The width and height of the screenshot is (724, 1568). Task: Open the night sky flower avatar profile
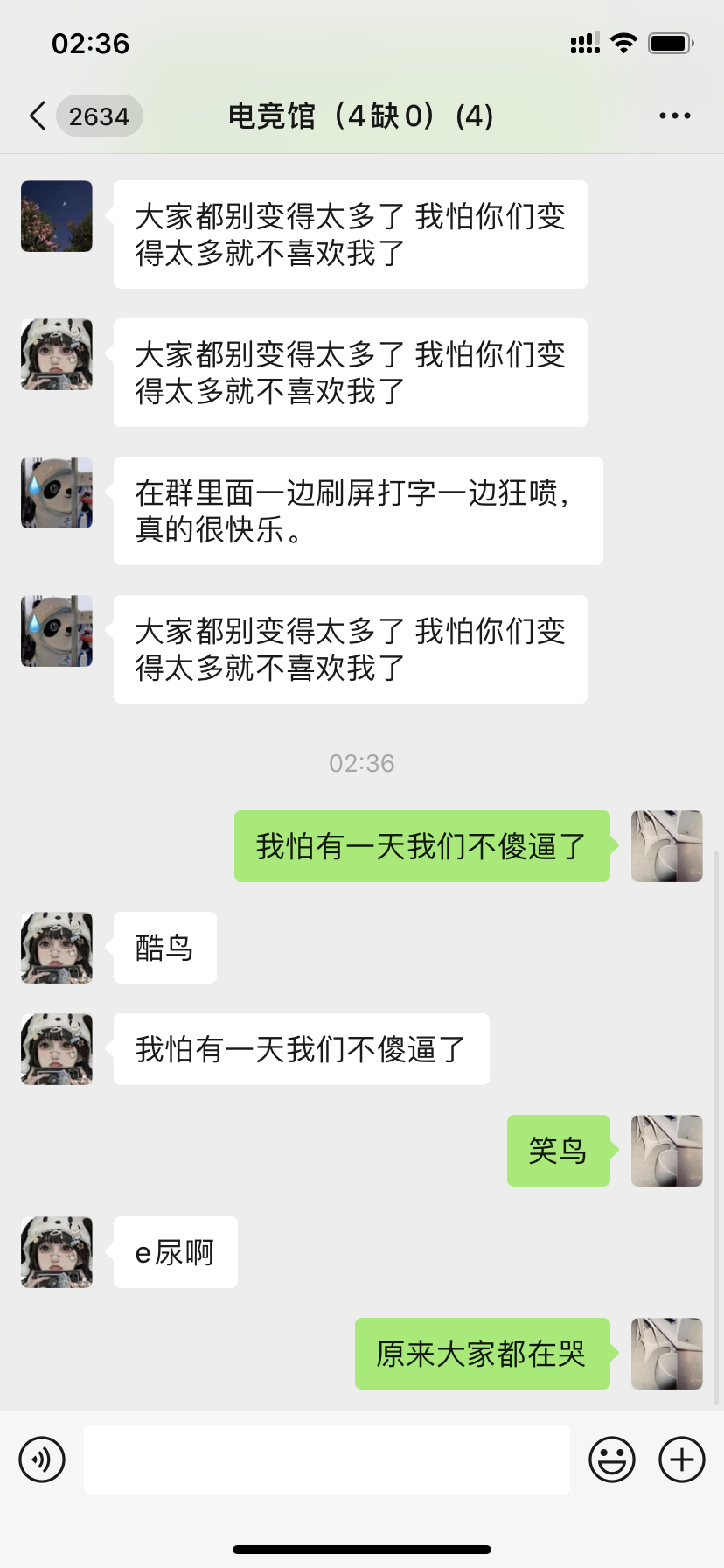57,216
